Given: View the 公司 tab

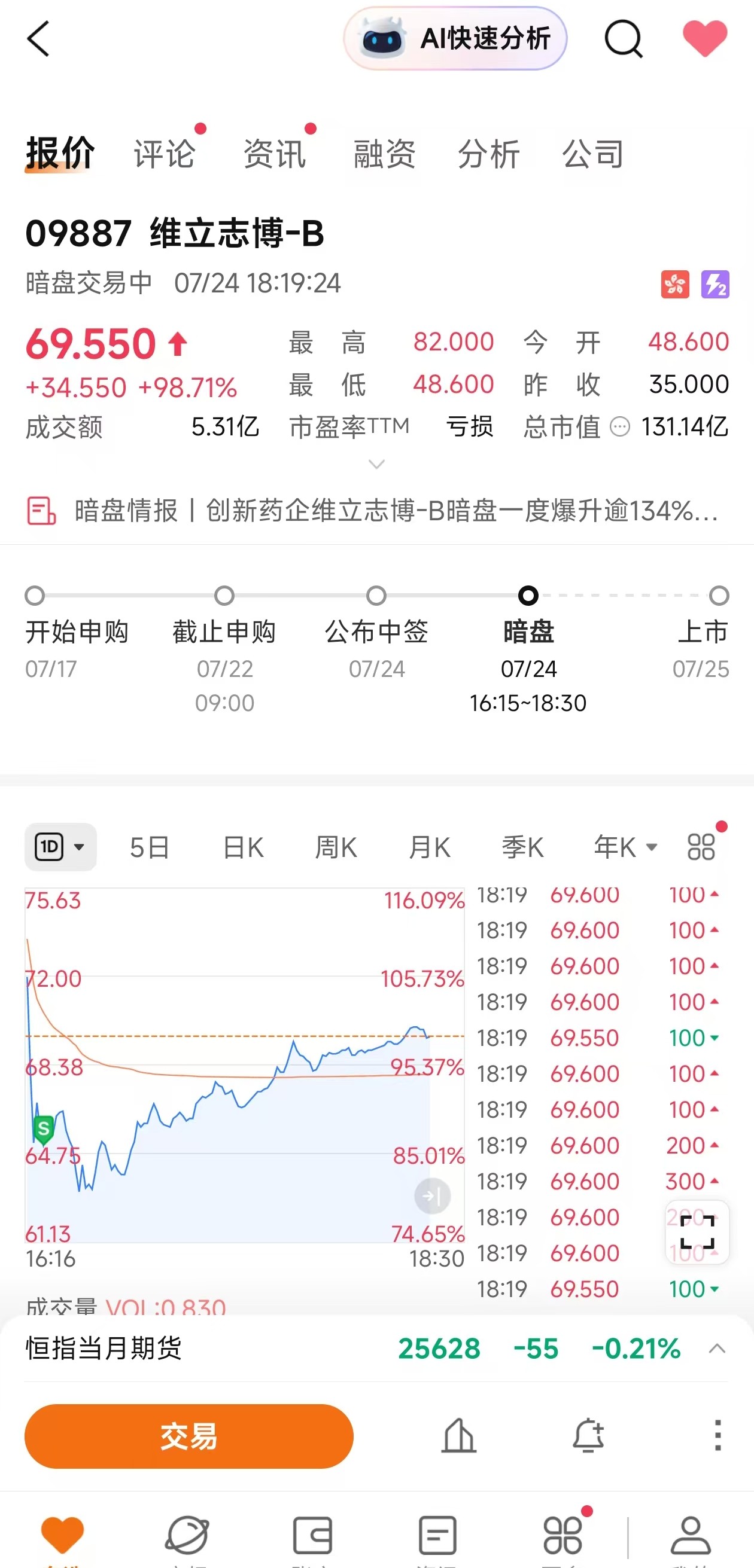Looking at the screenshot, I should (592, 152).
